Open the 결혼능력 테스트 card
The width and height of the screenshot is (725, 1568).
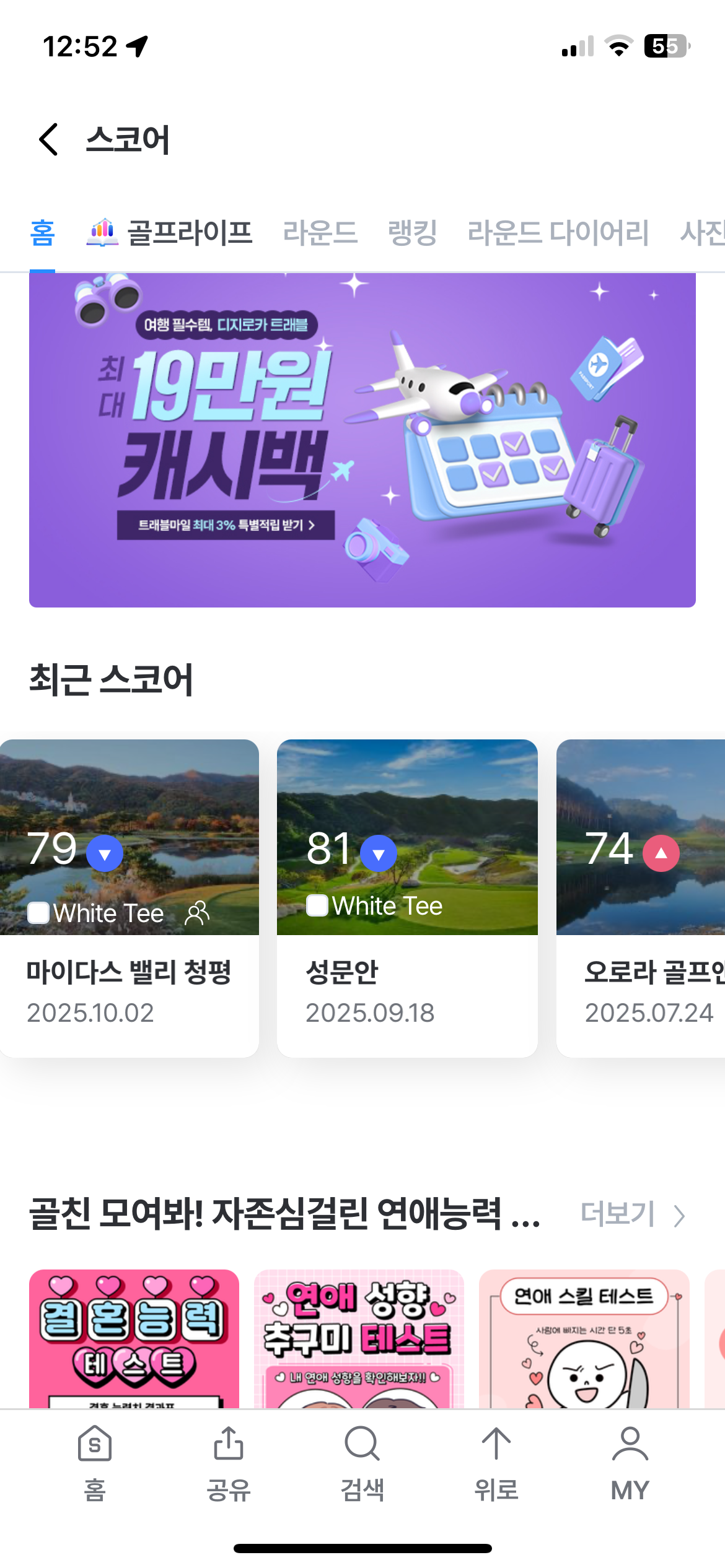pos(134,1338)
